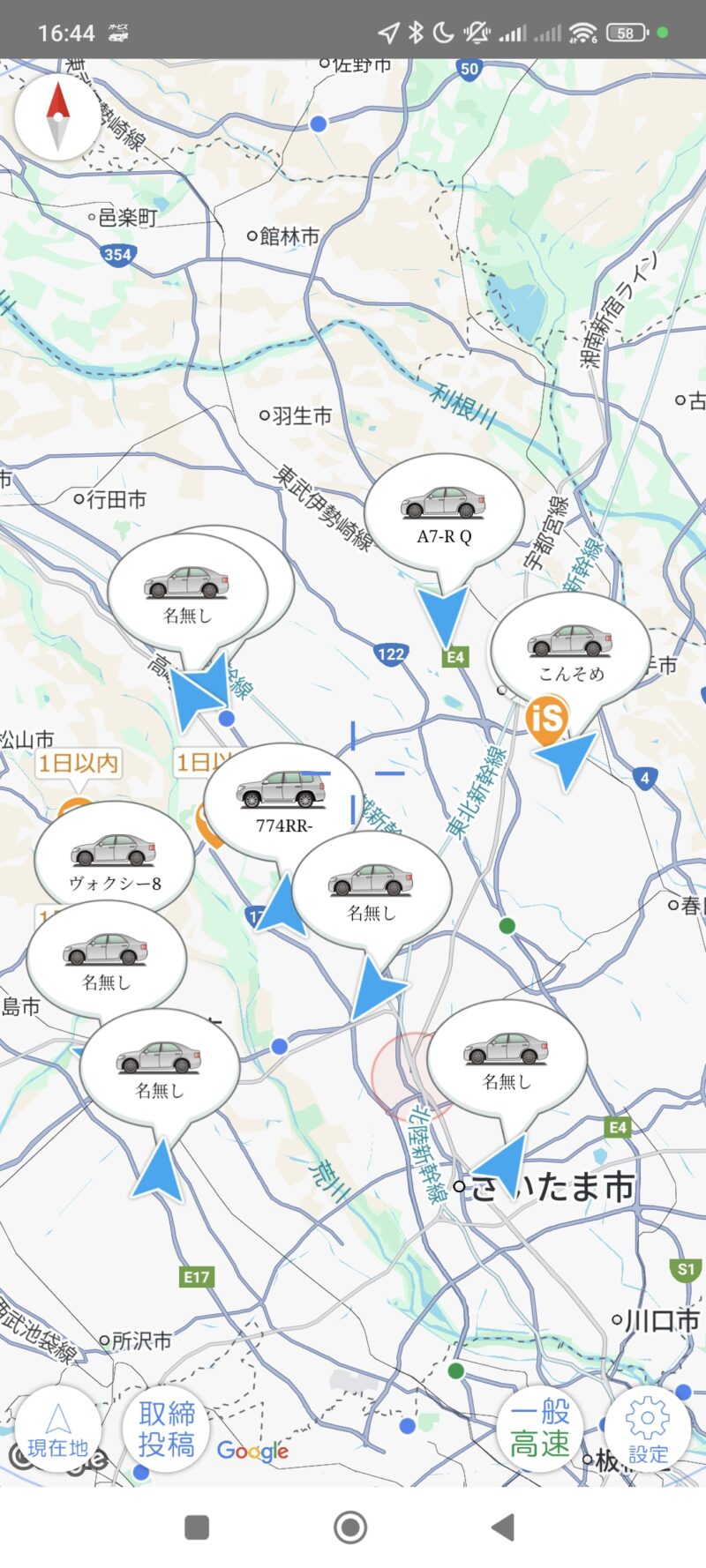This screenshot has width=706, height=1568.
Task: Open the 取締投稿 report button
Action: [166, 1429]
